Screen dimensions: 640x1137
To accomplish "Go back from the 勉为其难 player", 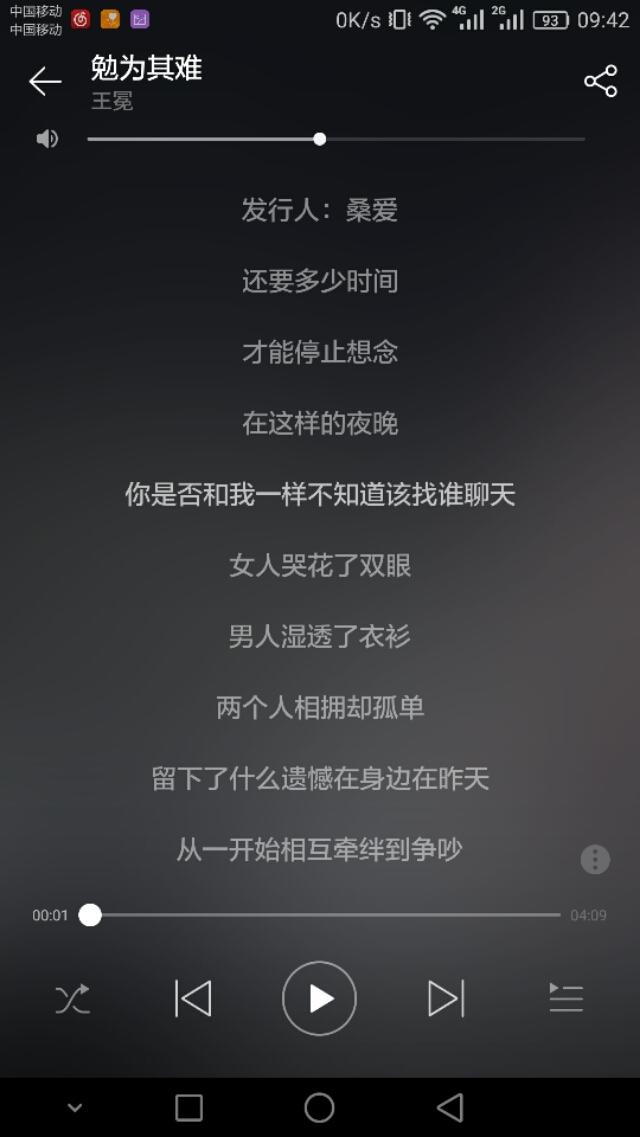I will coord(45,82).
